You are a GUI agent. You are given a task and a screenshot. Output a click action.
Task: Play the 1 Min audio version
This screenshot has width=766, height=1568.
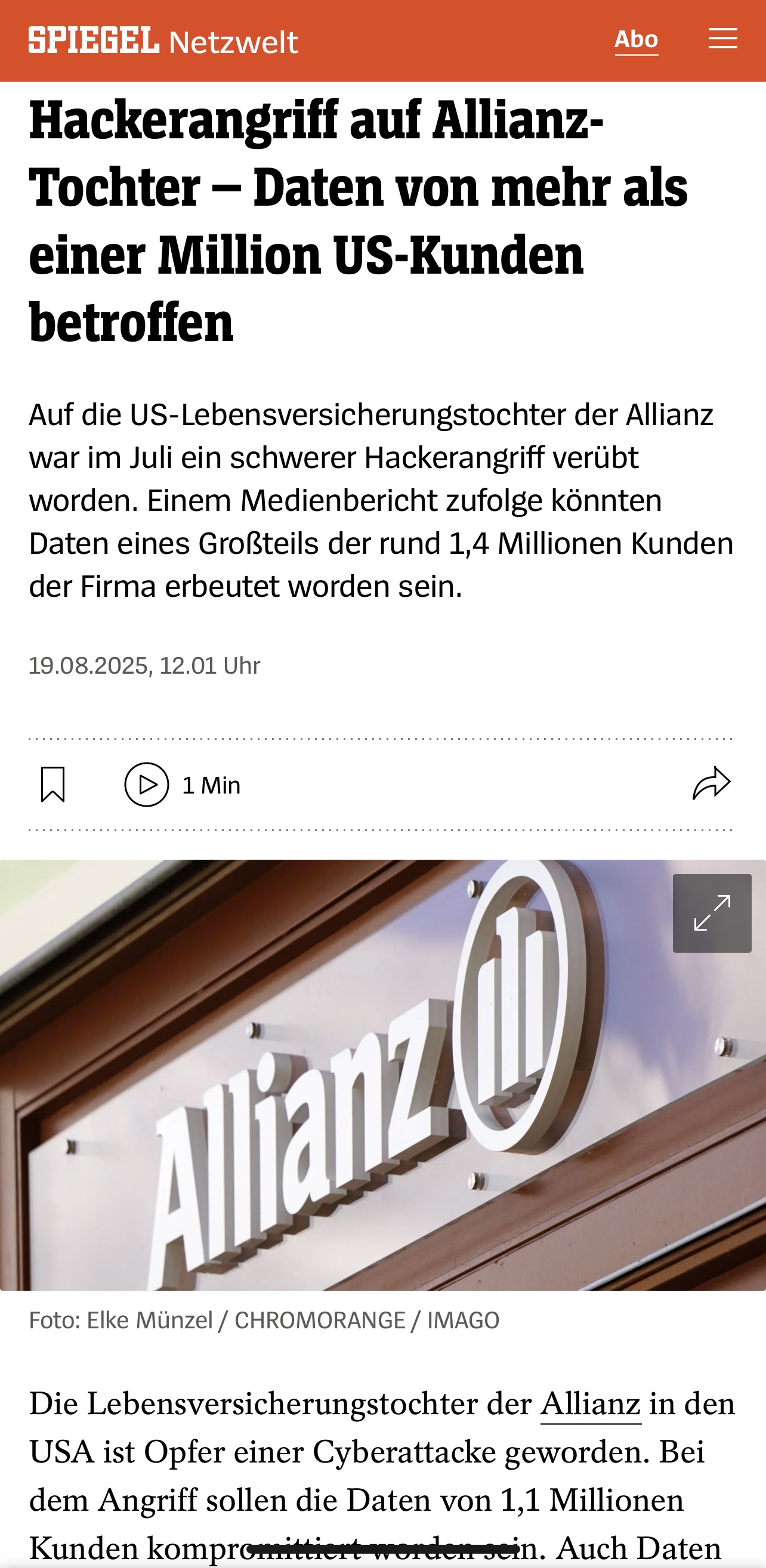pos(183,785)
